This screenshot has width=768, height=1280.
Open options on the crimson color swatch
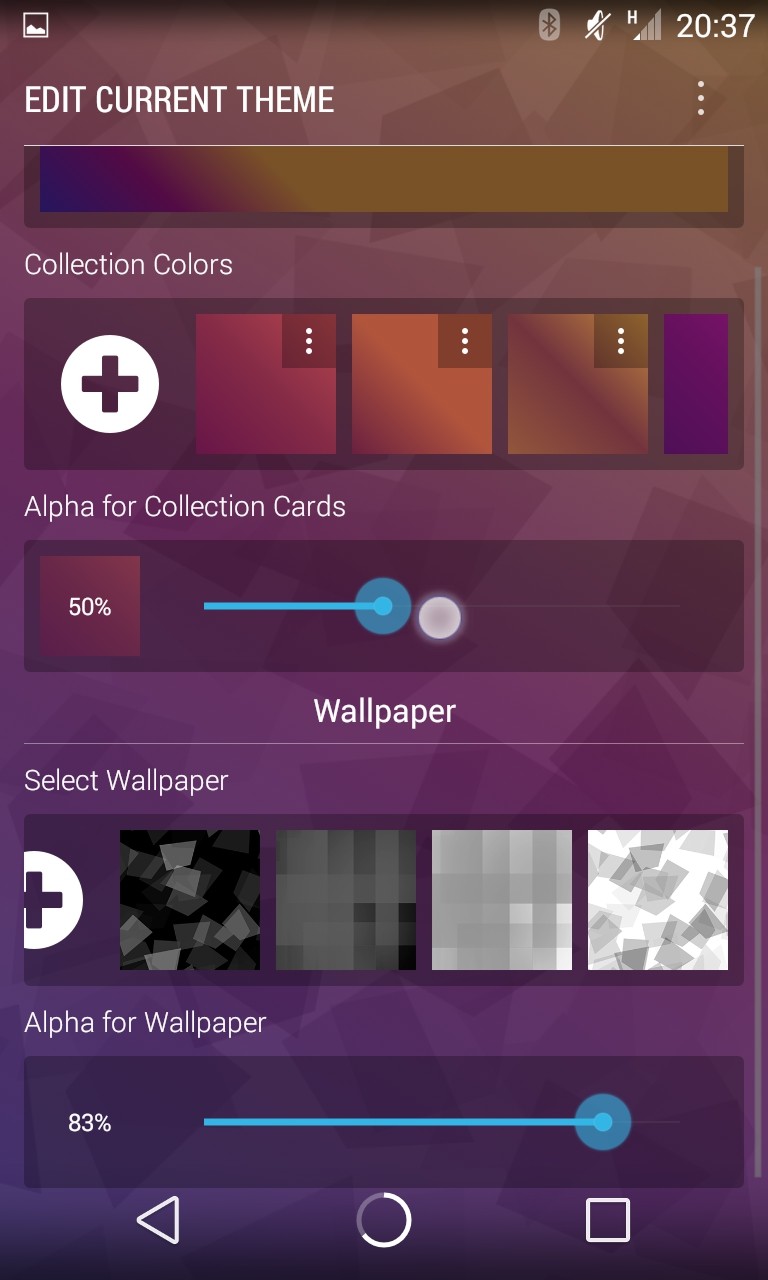point(309,341)
